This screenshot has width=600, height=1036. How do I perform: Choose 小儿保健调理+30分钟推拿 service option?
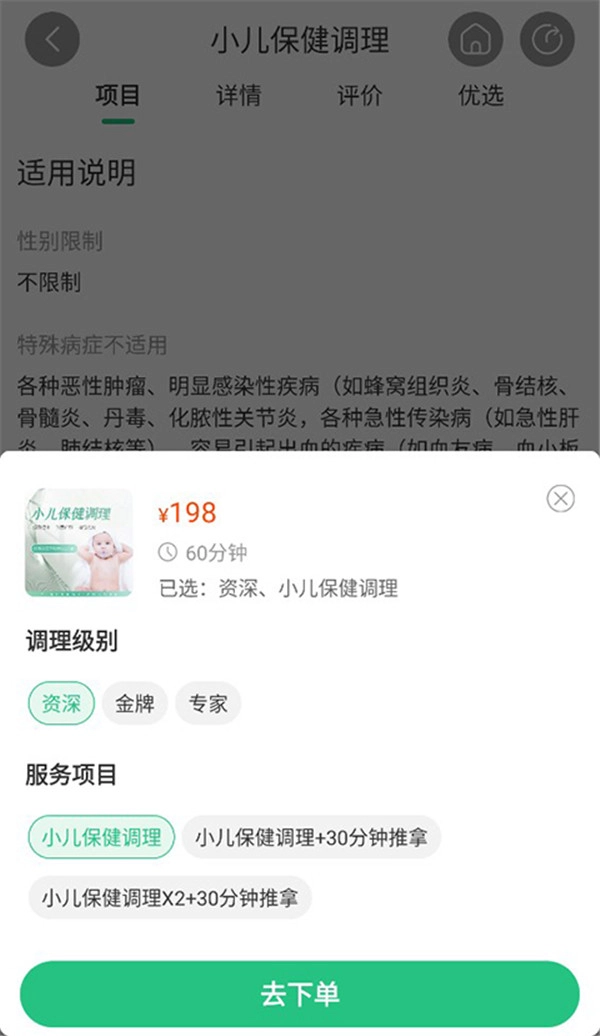coord(311,837)
